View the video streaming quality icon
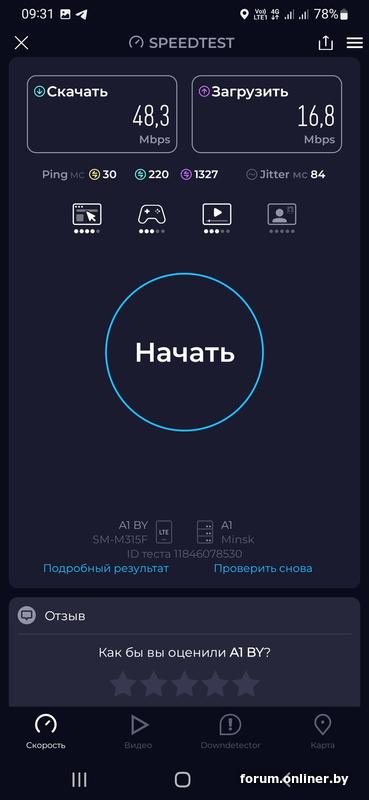Image resolution: width=369 pixels, height=800 pixels. pos(217,214)
